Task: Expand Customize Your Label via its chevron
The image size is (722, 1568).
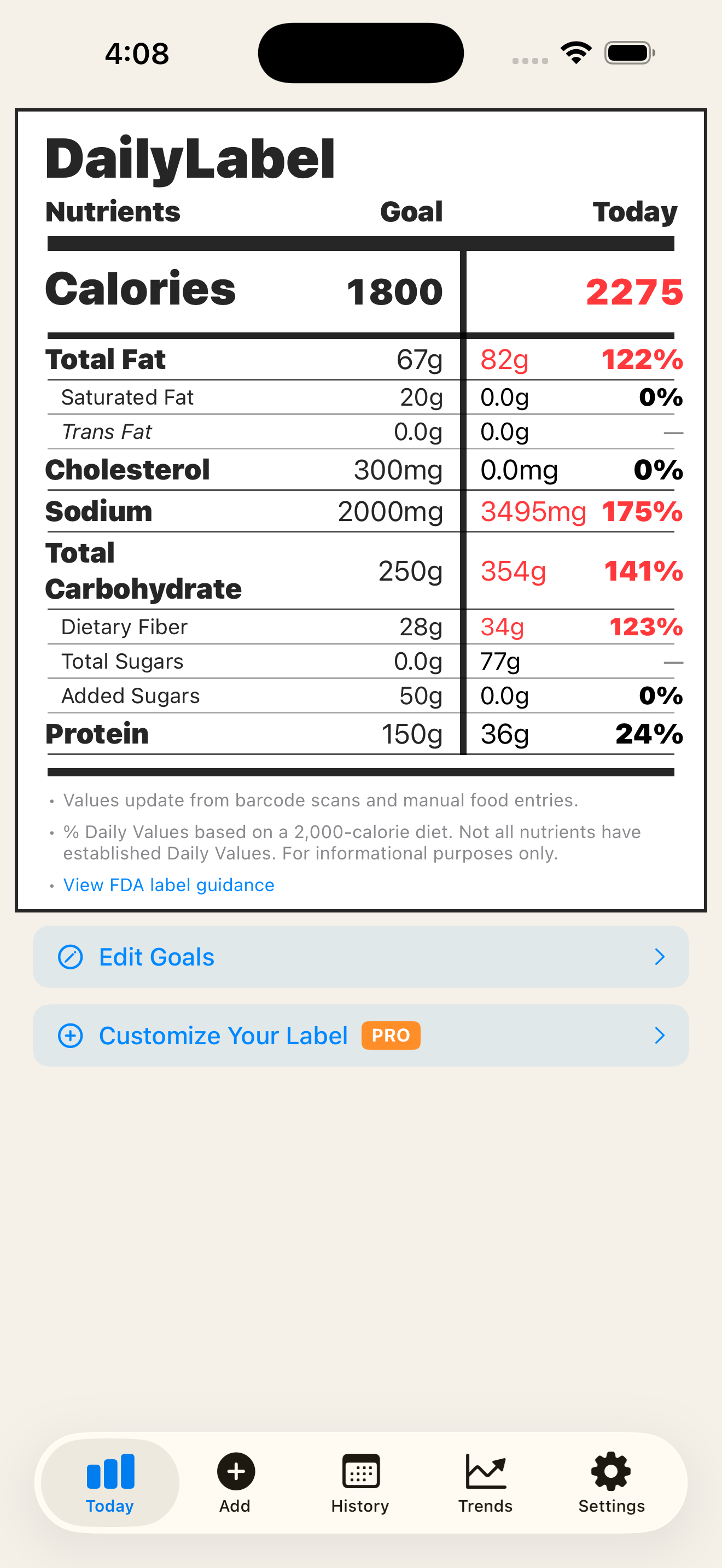Action: (x=661, y=1035)
